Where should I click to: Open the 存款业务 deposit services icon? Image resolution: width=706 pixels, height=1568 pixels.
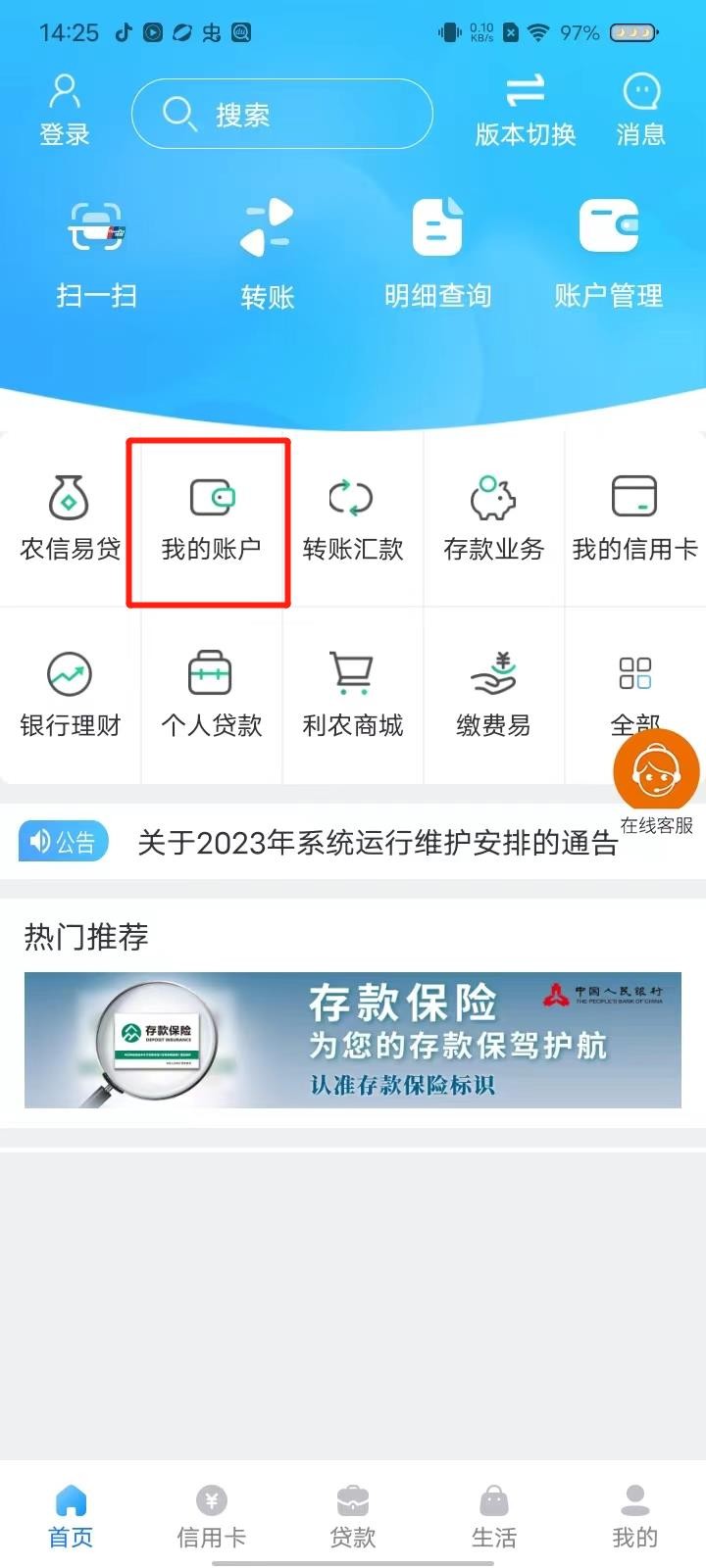coord(492,514)
